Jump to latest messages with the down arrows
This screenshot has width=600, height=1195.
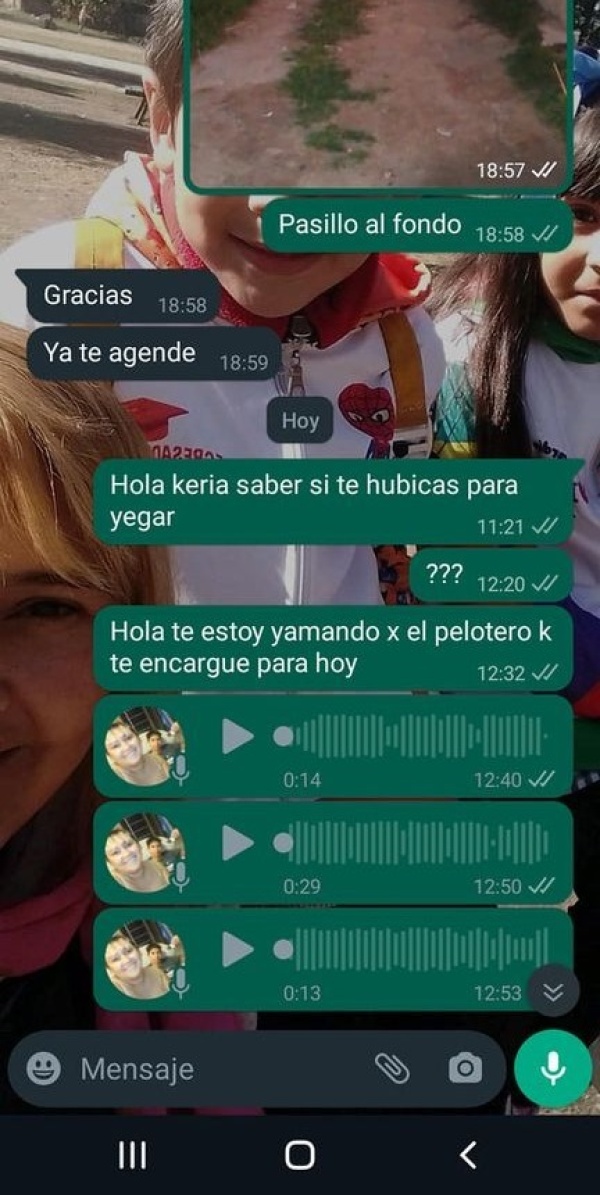coord(553,991)
